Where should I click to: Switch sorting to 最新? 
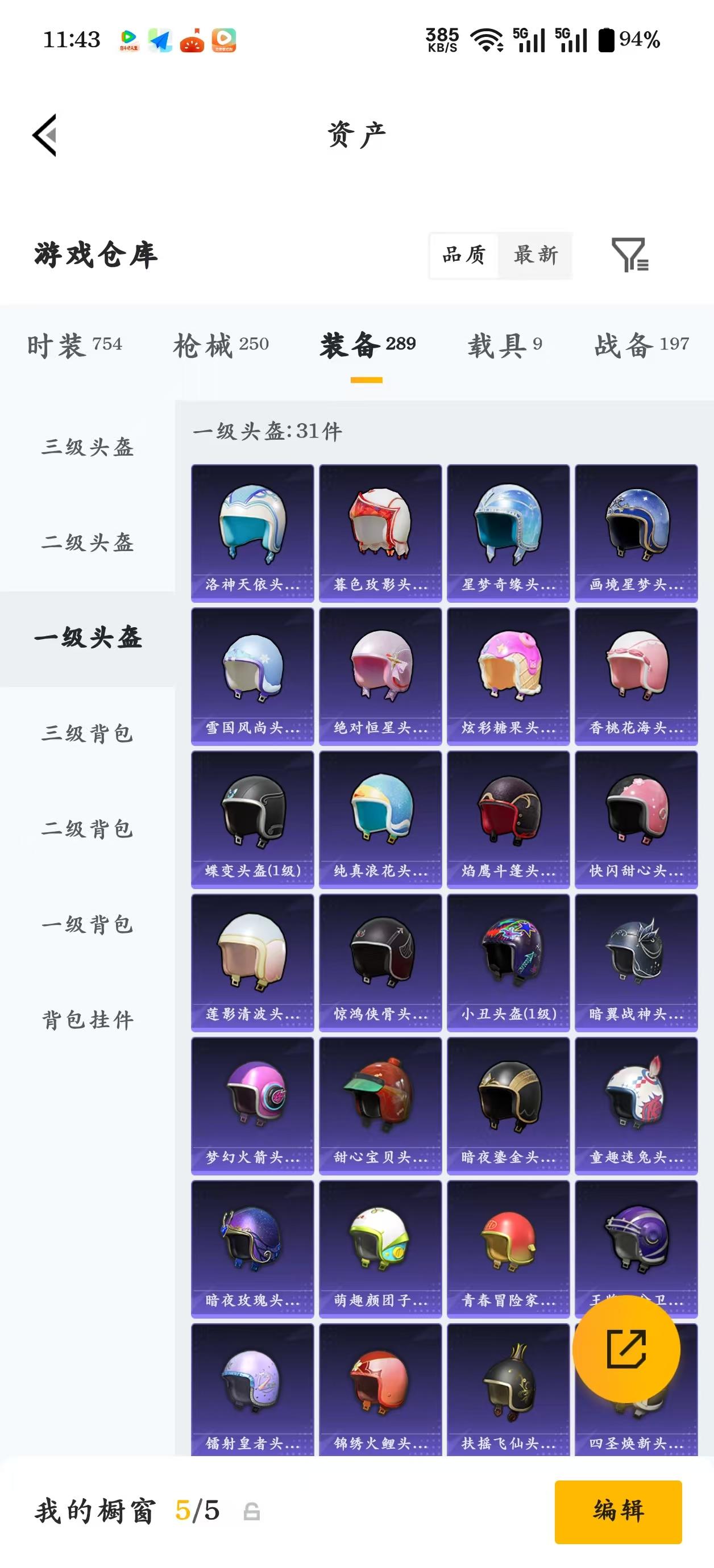coord(535,256)
